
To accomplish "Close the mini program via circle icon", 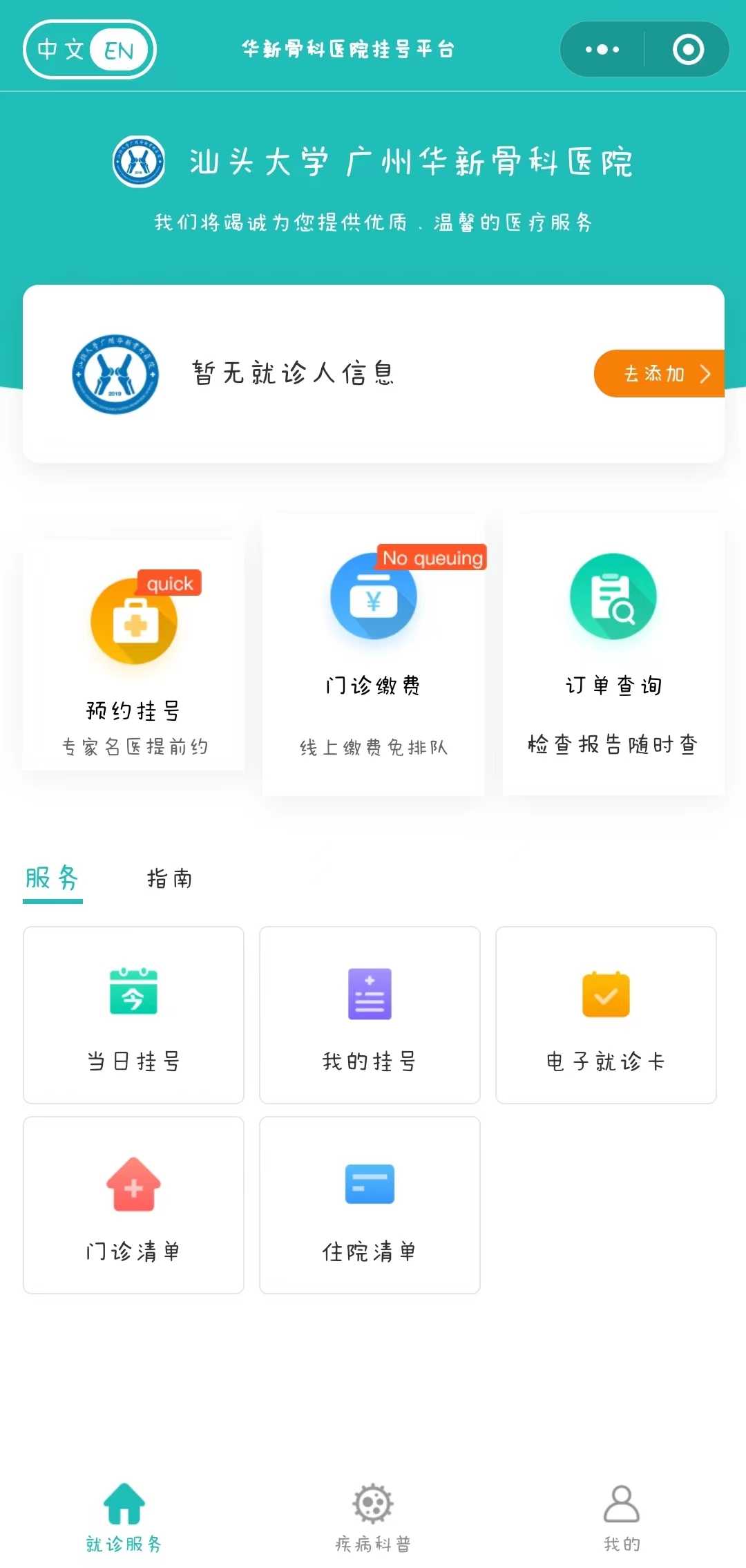I will tap(688, 50).
